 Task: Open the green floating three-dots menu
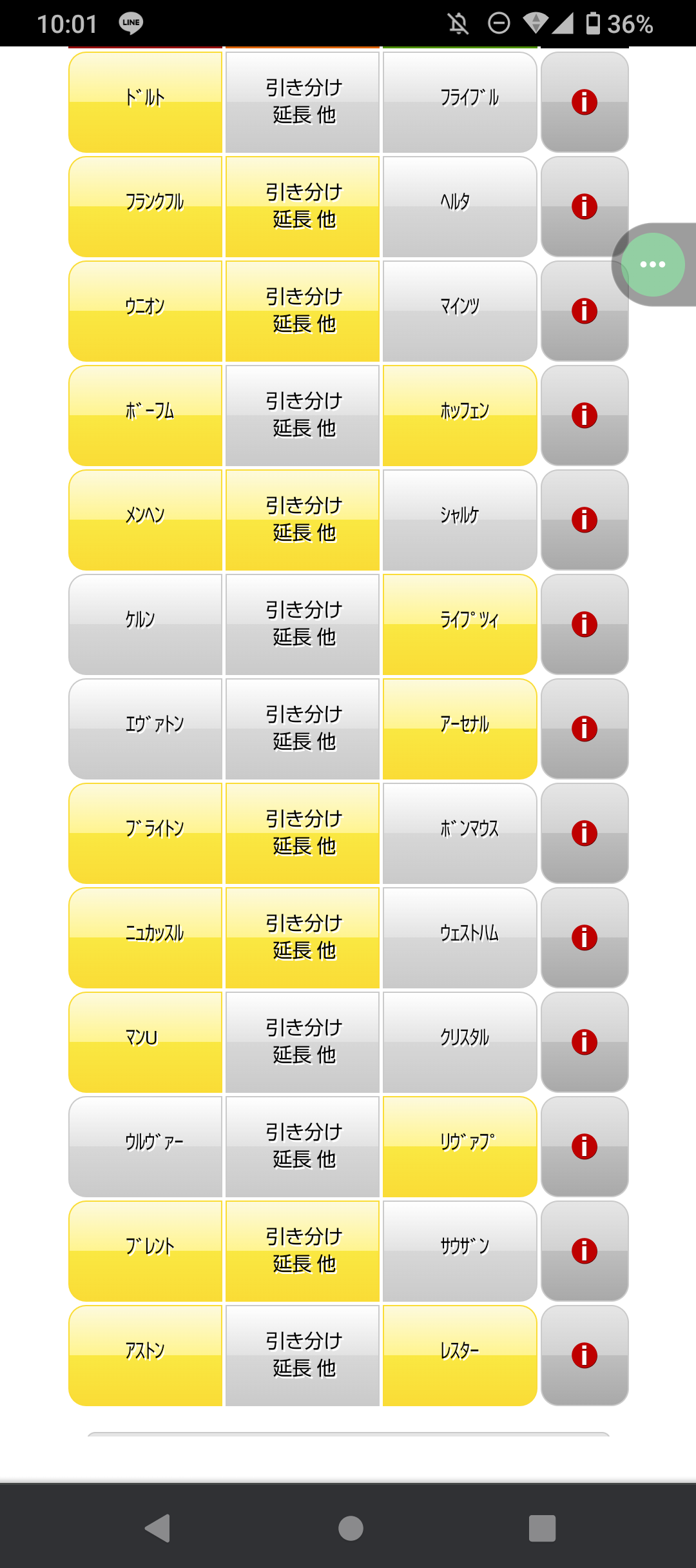tap(653, 264)
